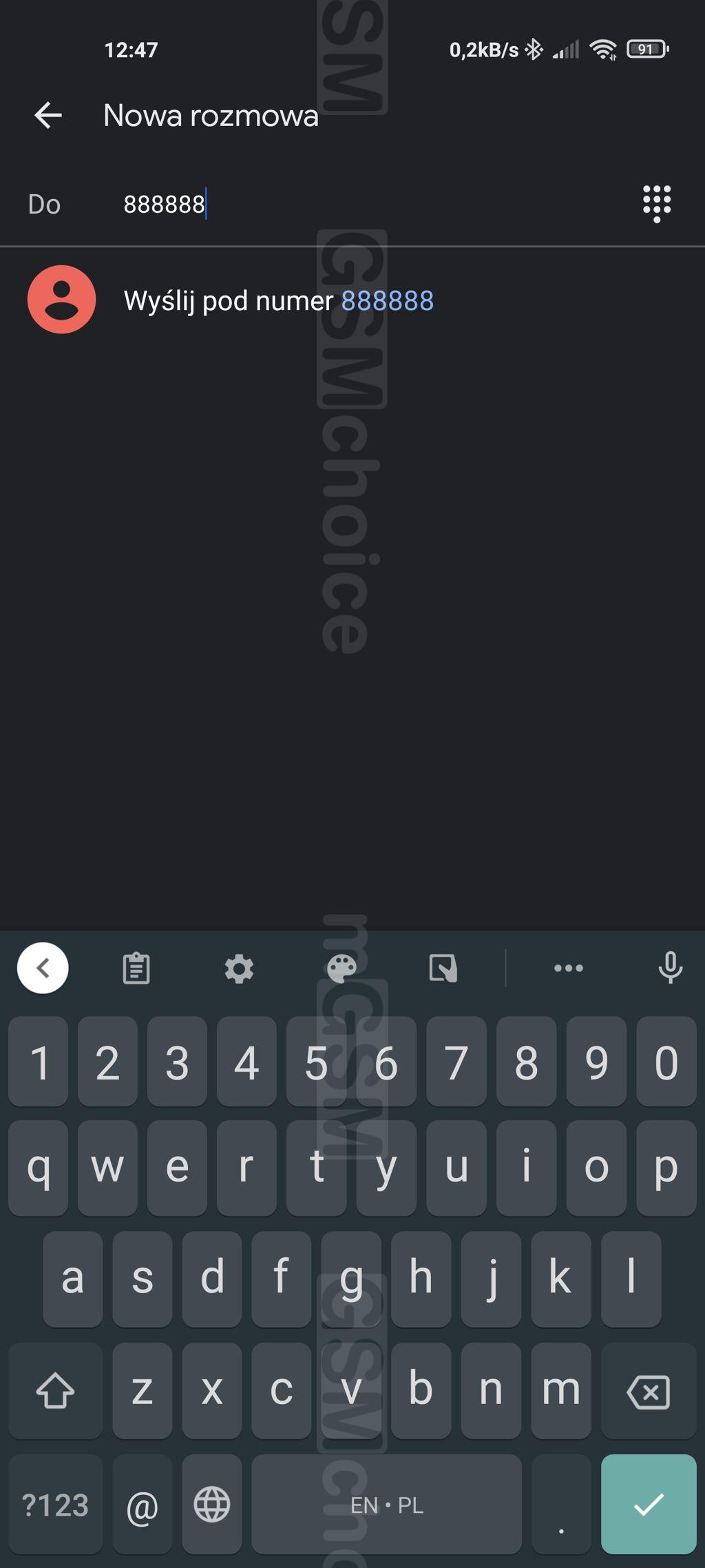The height and width of the screenshot is (1568, 705).
Task: Tap the backspace key
Action: click(x=649, y=1390)
